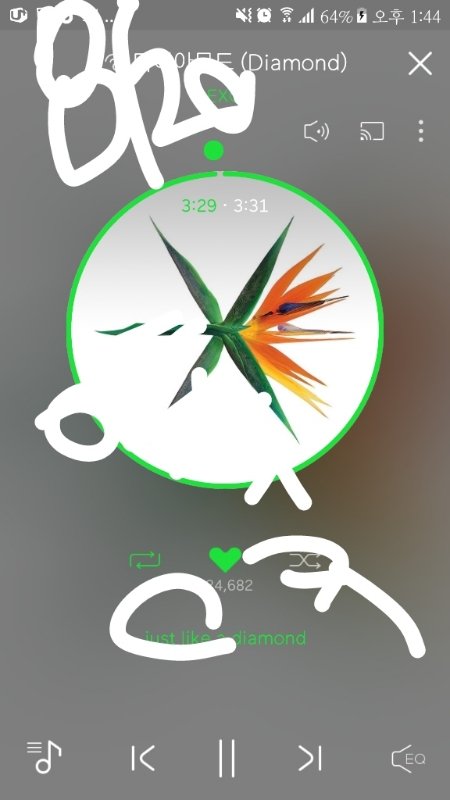Toggle the repeat mode

145,560
